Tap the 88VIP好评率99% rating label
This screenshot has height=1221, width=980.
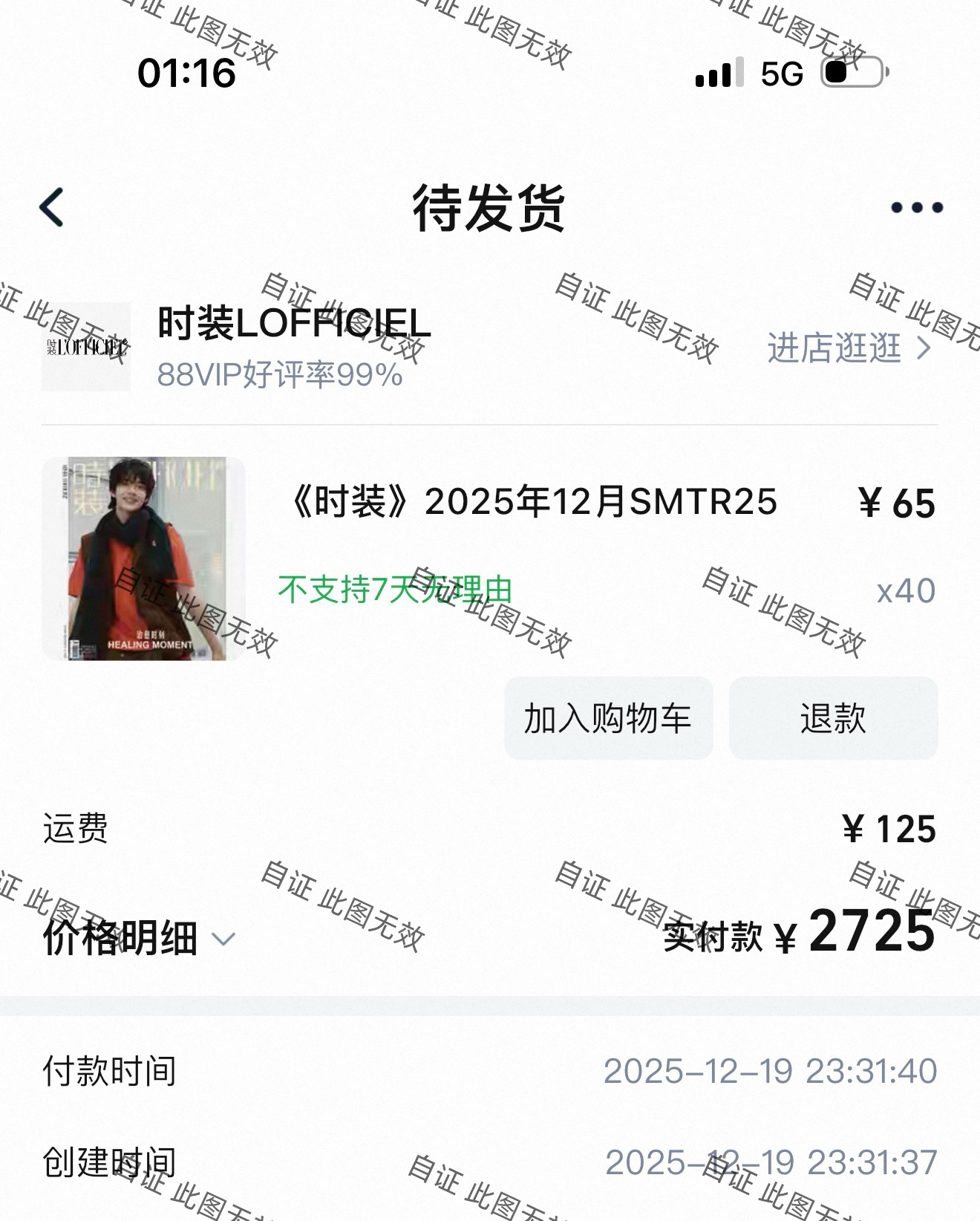[x=278, y=379]
